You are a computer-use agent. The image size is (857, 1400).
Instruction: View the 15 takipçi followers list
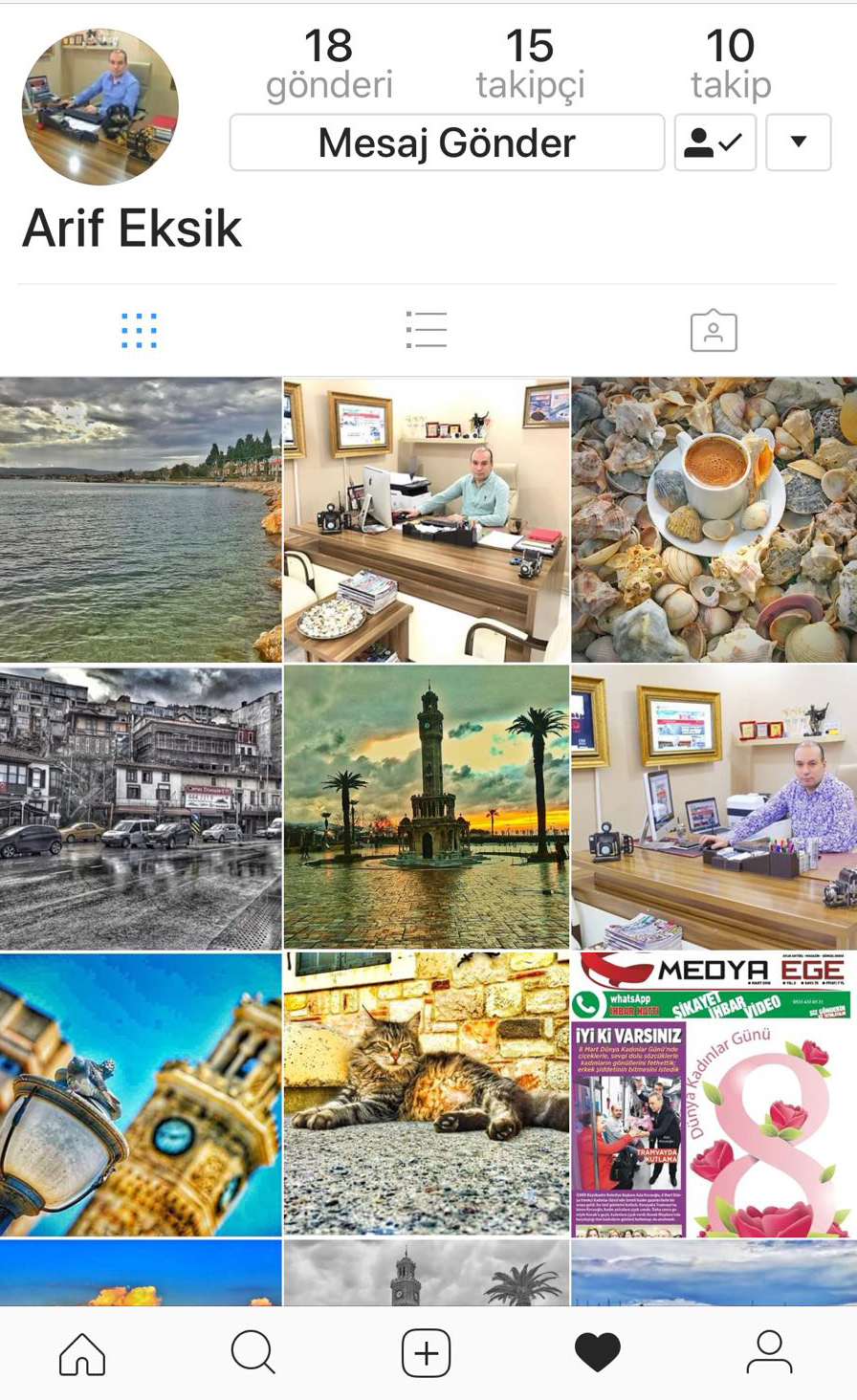pos(529,64)
